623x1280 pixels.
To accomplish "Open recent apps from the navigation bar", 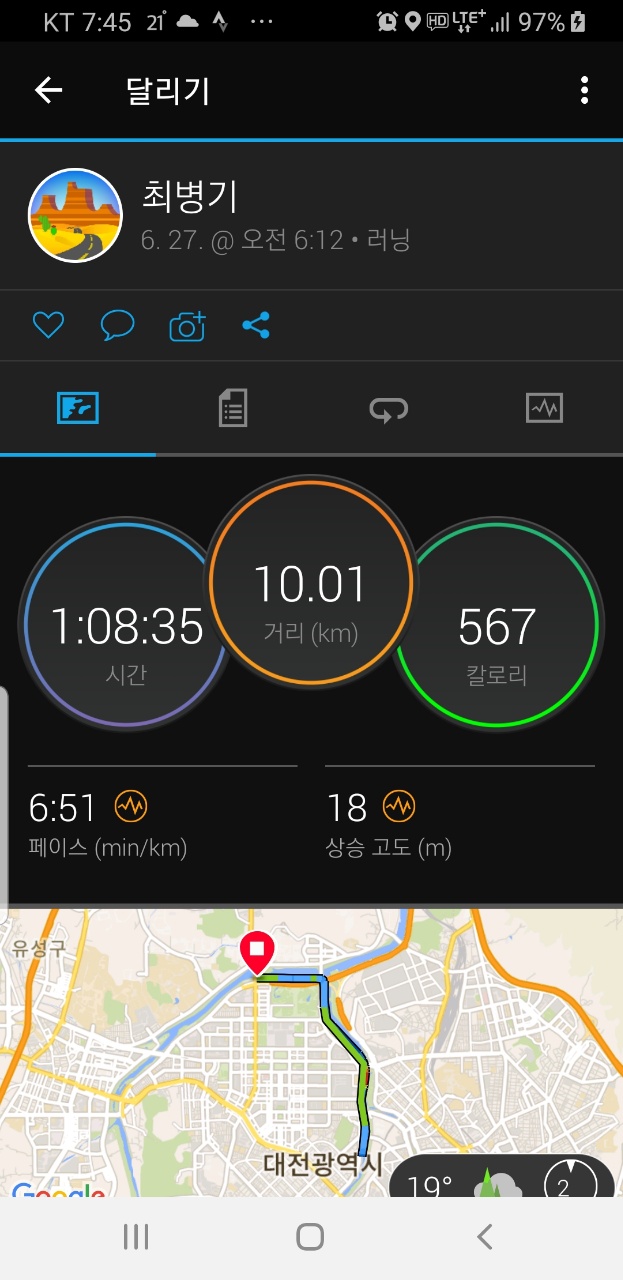I will tap(136, 1237).
